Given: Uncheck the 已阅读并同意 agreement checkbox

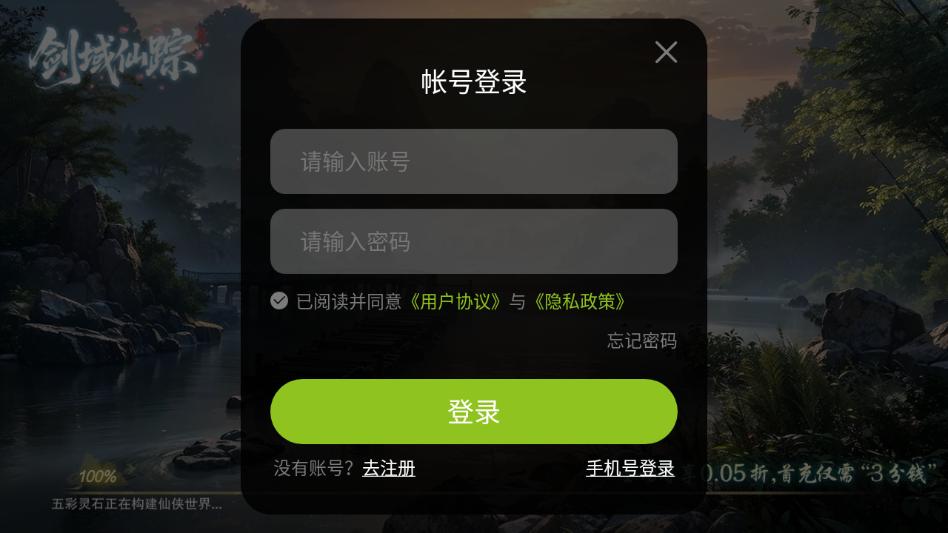Looking at the screenshot, I should click(279, 301).
